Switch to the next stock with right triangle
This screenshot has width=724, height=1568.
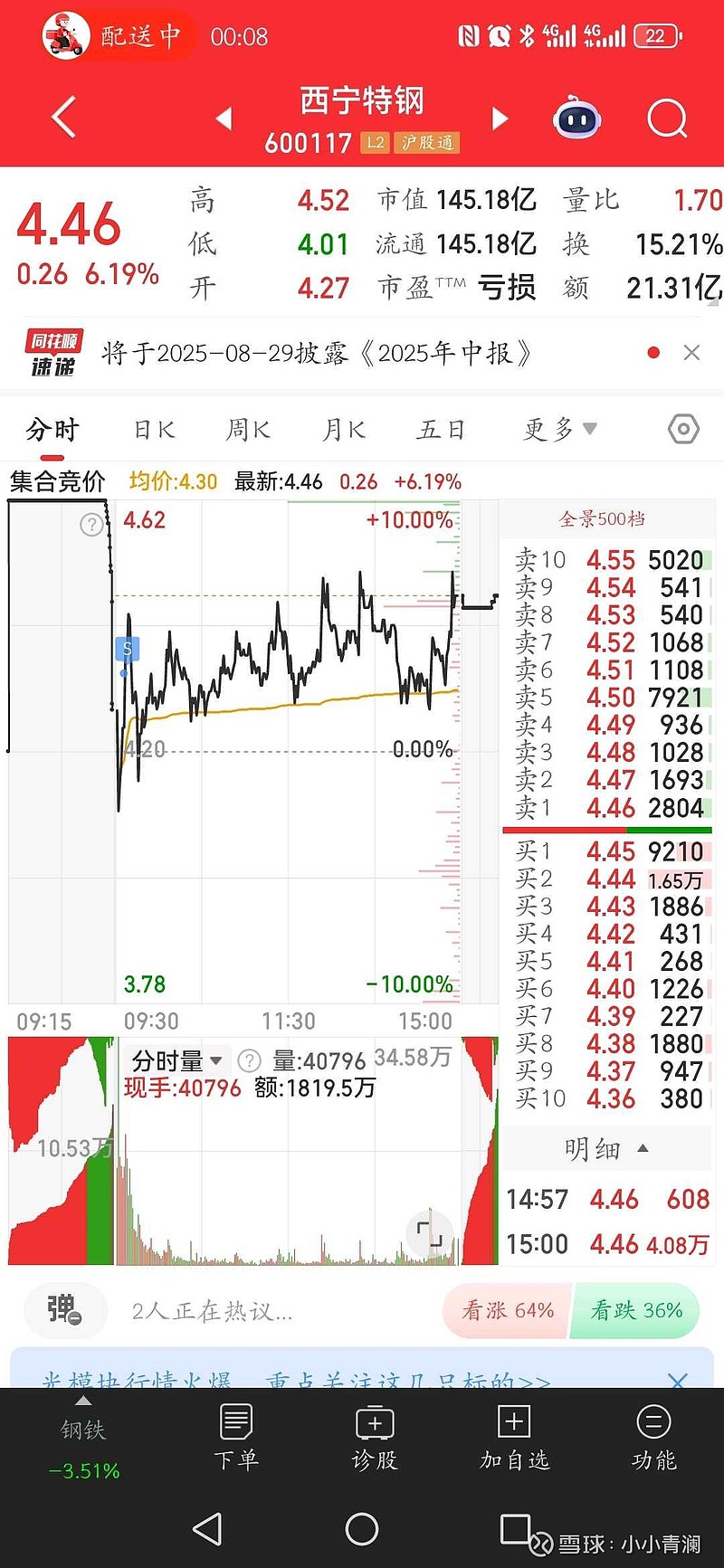click(x=500, y=119)
